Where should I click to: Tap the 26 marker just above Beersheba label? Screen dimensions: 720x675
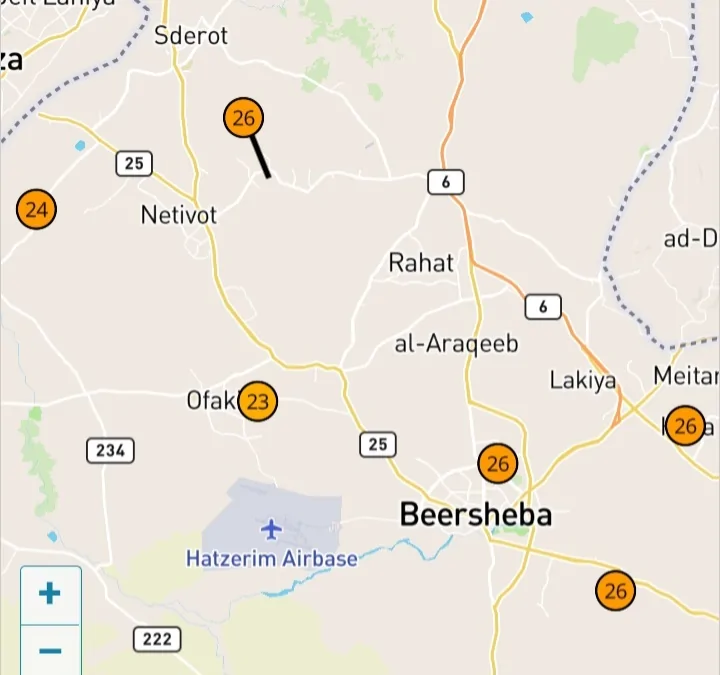pos(498,464)
